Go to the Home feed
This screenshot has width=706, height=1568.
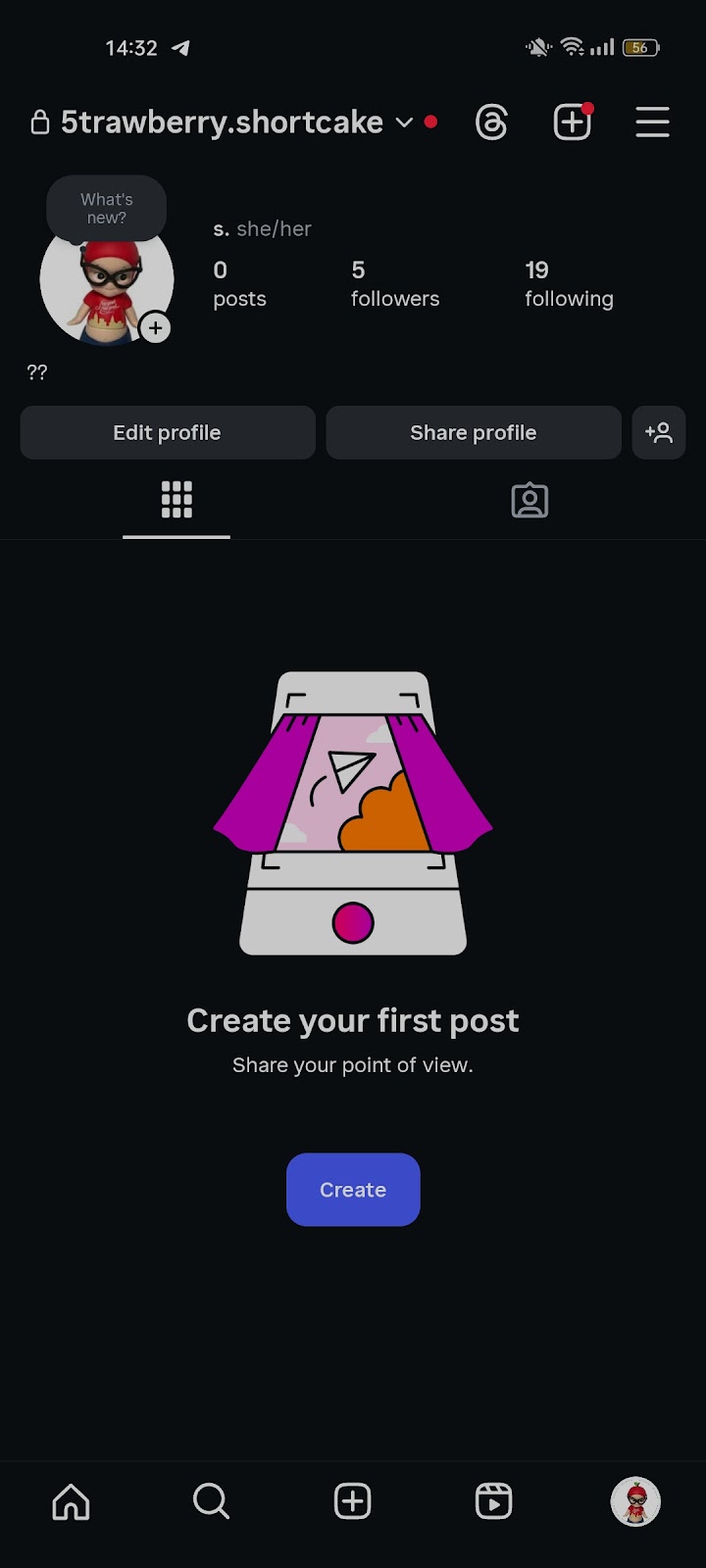pyautogui.click(x=71, y=1501)
